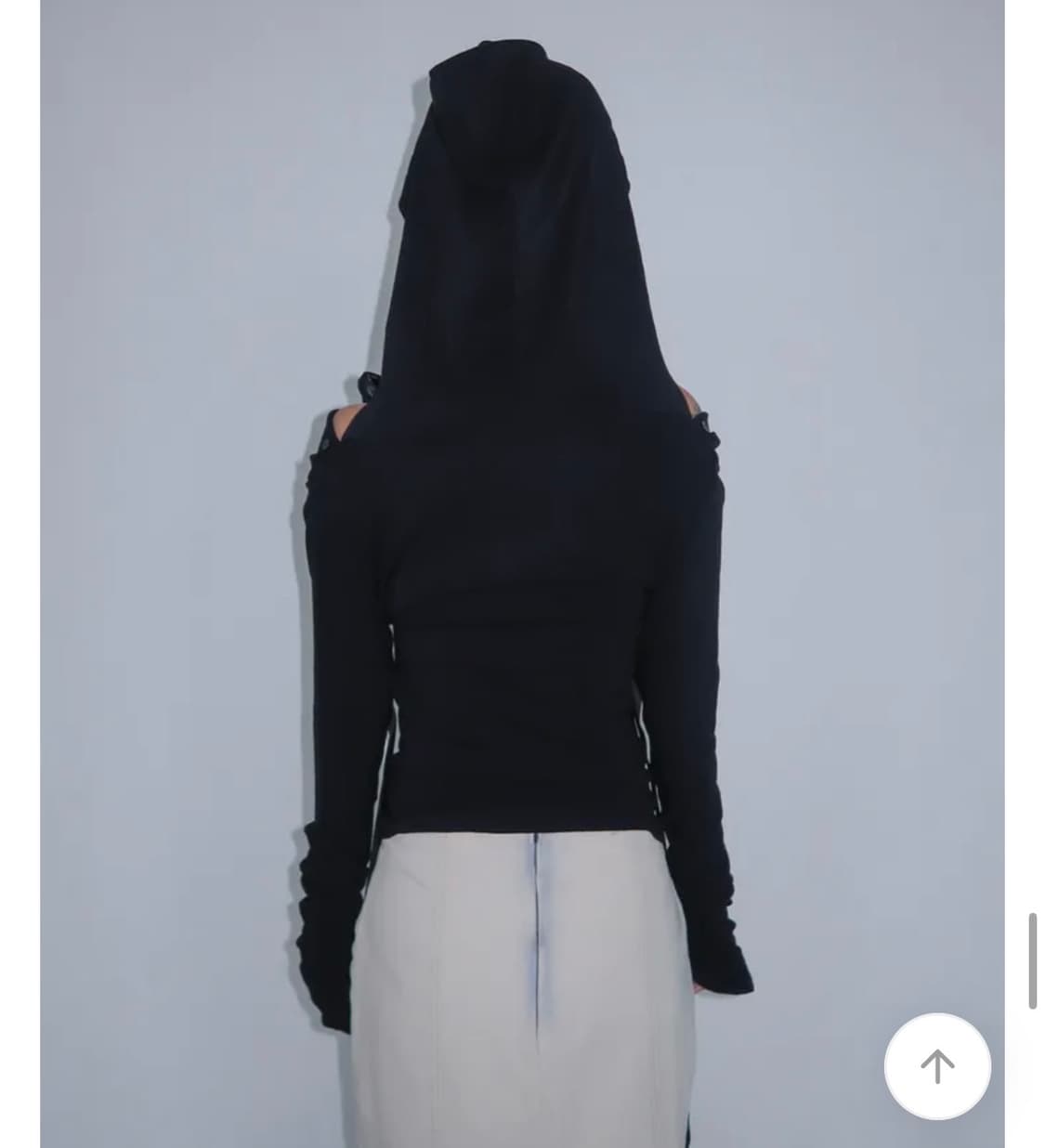Click the upward arrow inside the white circle
The image size is (1045, 1148).
click(x=938, y=1065)
